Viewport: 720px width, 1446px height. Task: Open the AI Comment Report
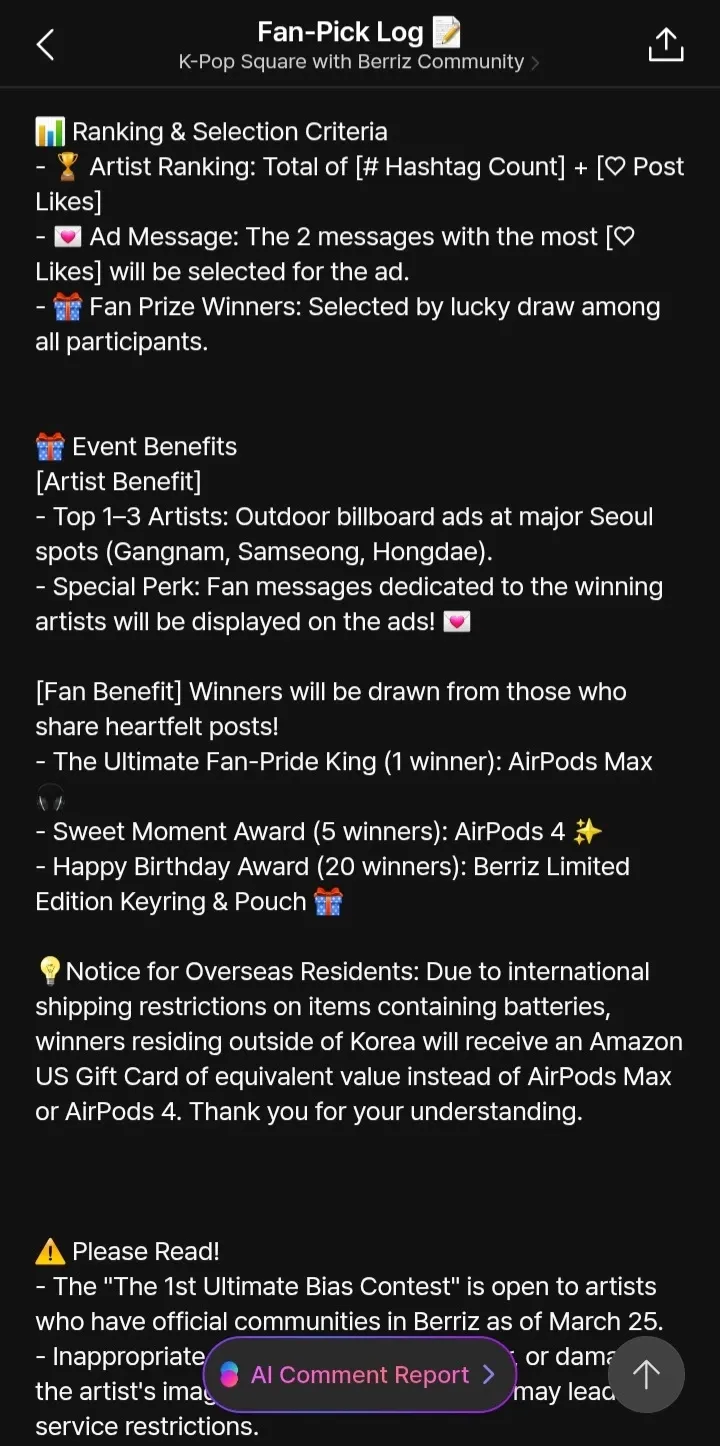(x=360, y=1375)
